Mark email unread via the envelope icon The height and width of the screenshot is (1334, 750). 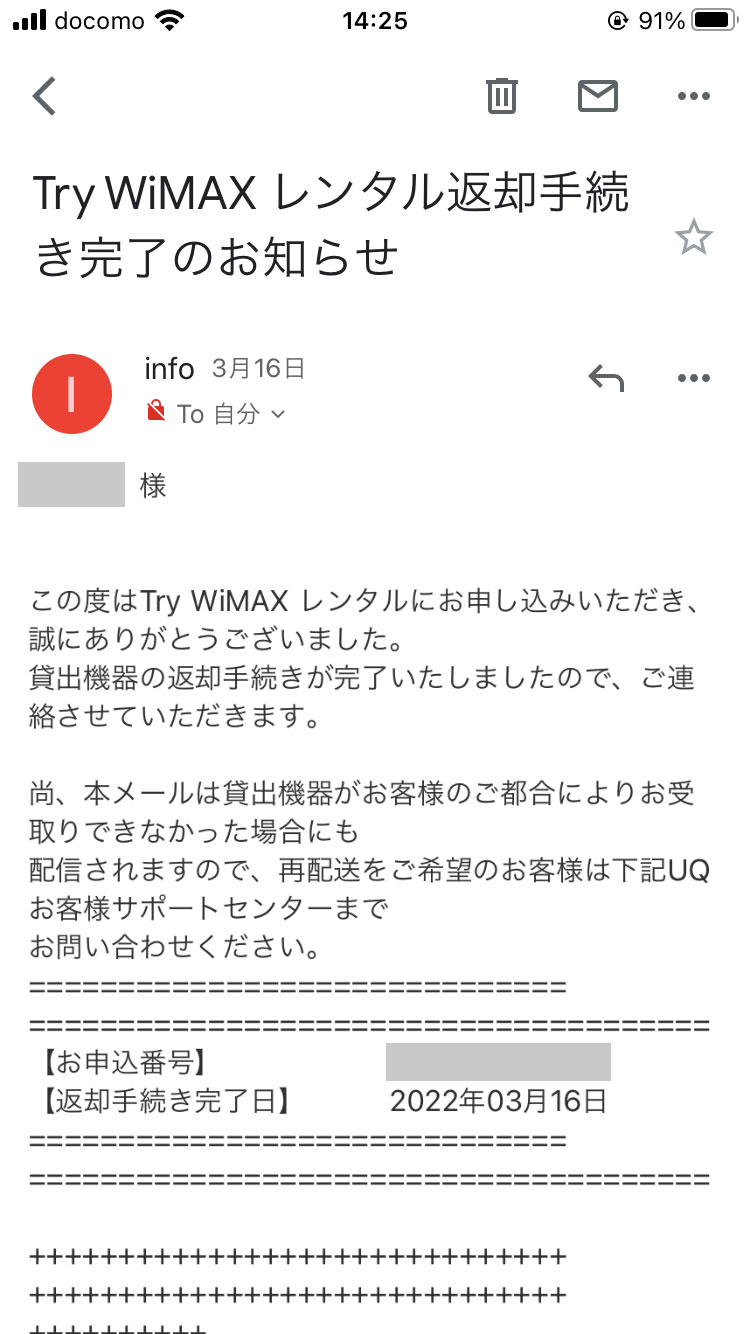tap(598, 96)
